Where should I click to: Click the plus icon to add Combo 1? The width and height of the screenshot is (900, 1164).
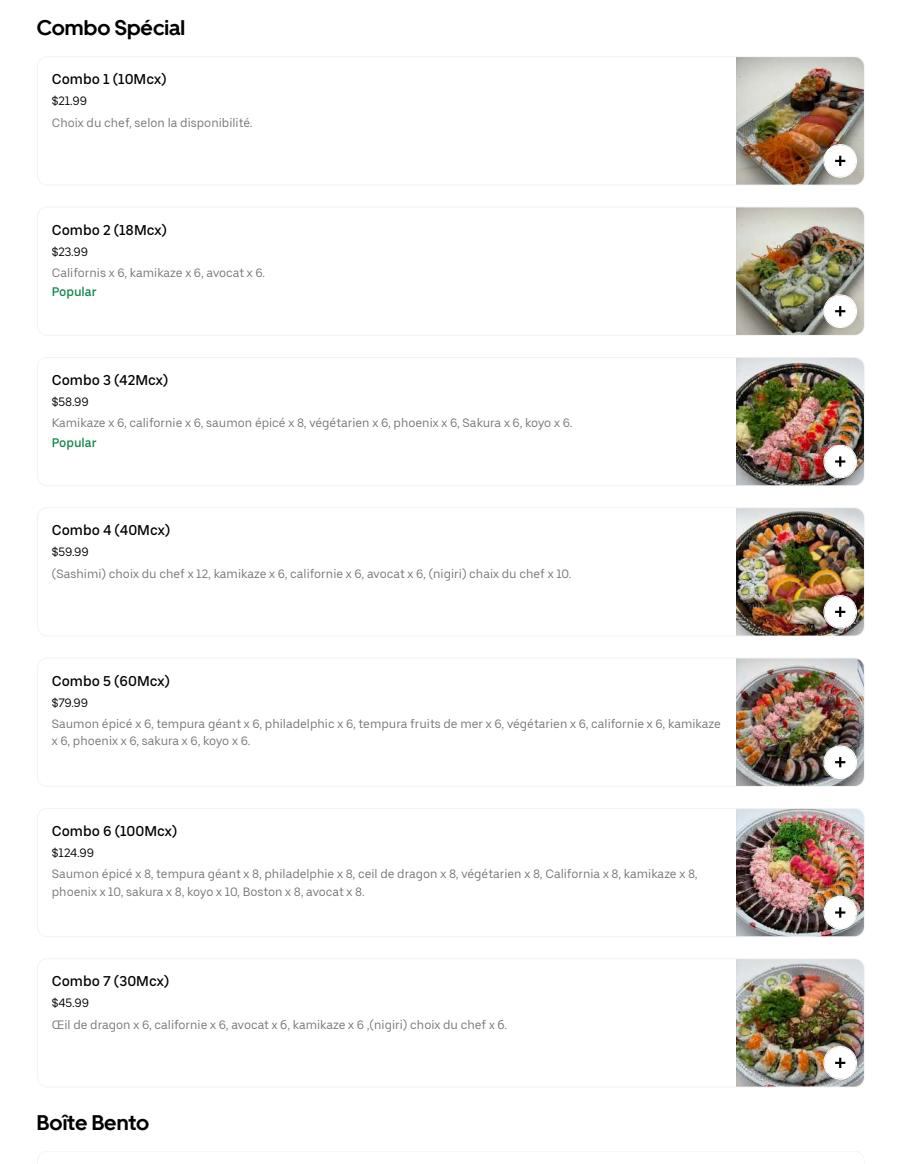tap(839, 160)
